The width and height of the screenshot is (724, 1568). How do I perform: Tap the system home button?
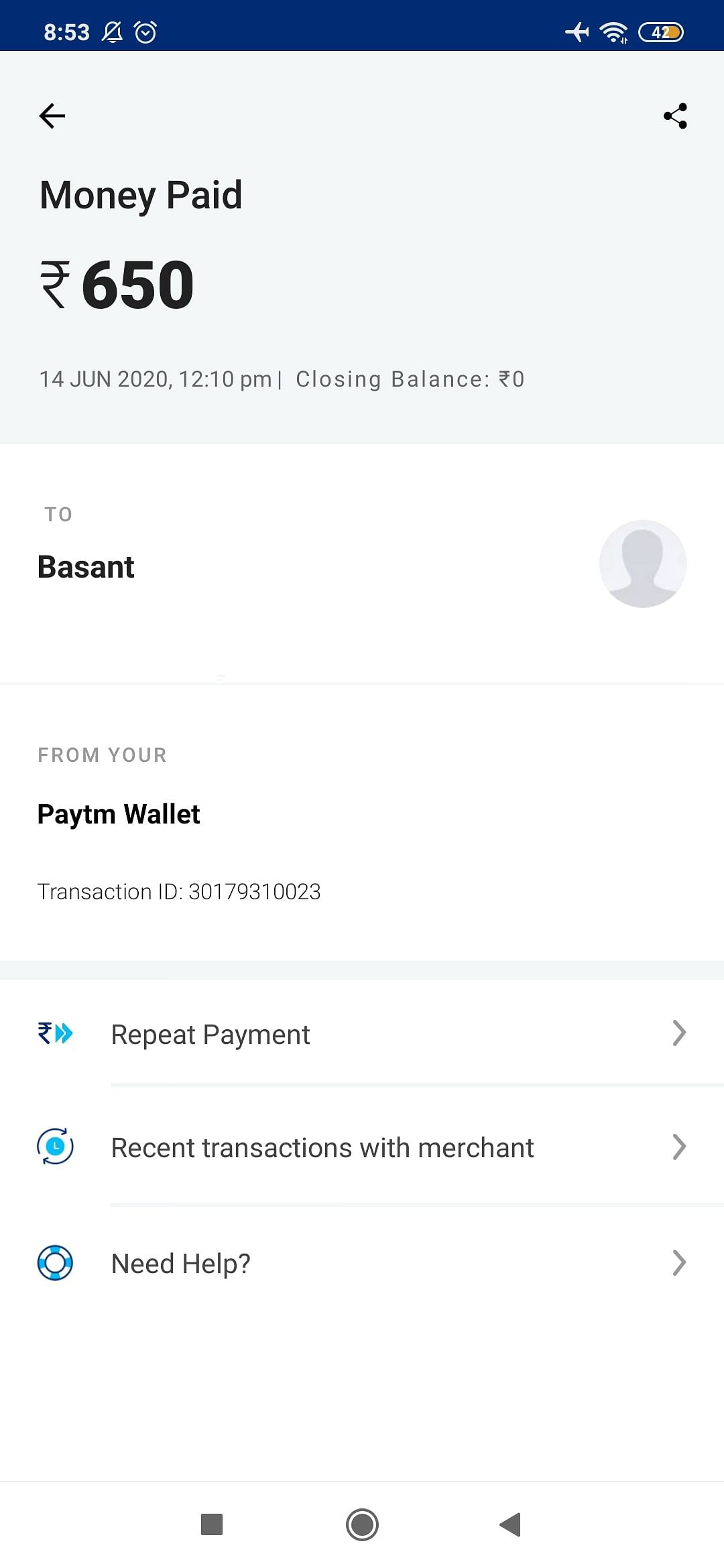(362, 1524)
